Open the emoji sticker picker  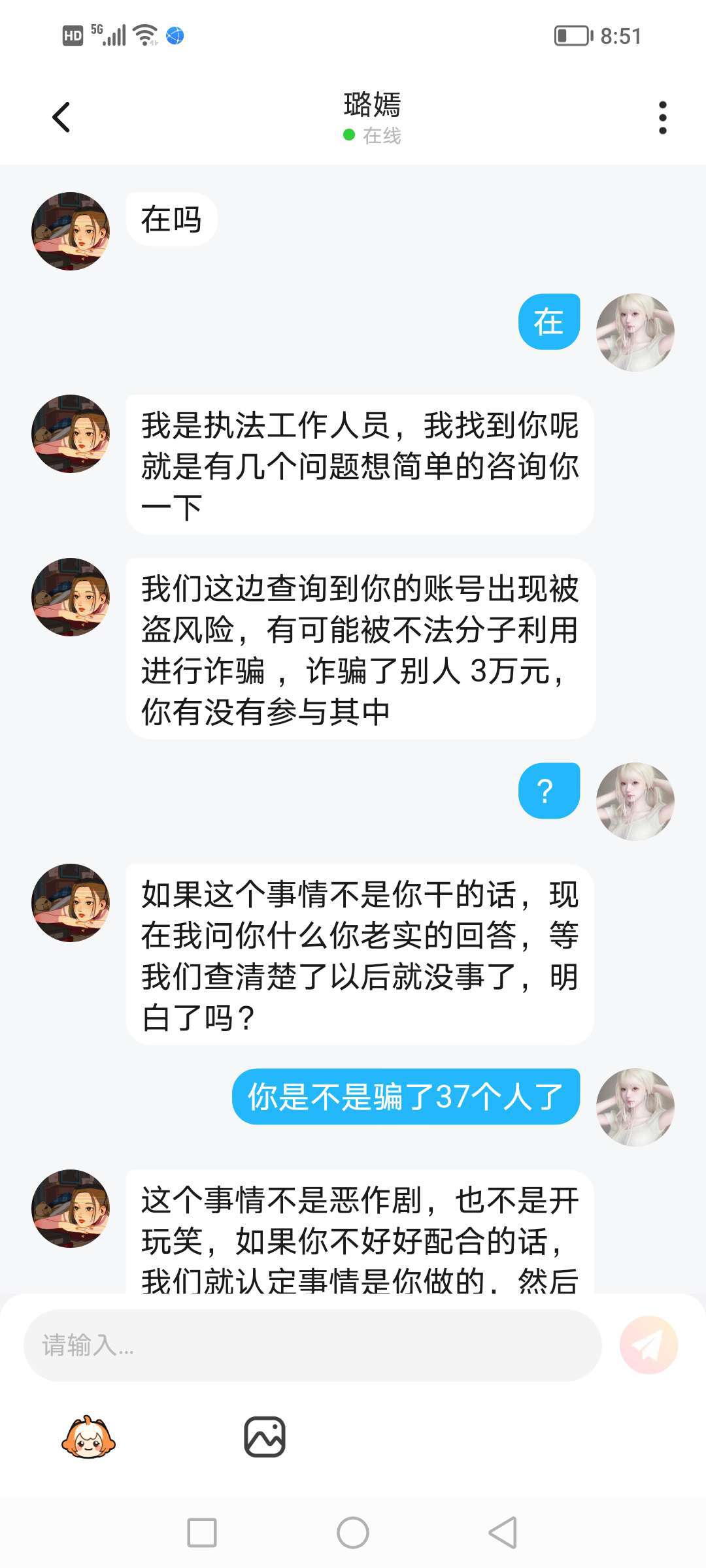[x=88, y=1437]
